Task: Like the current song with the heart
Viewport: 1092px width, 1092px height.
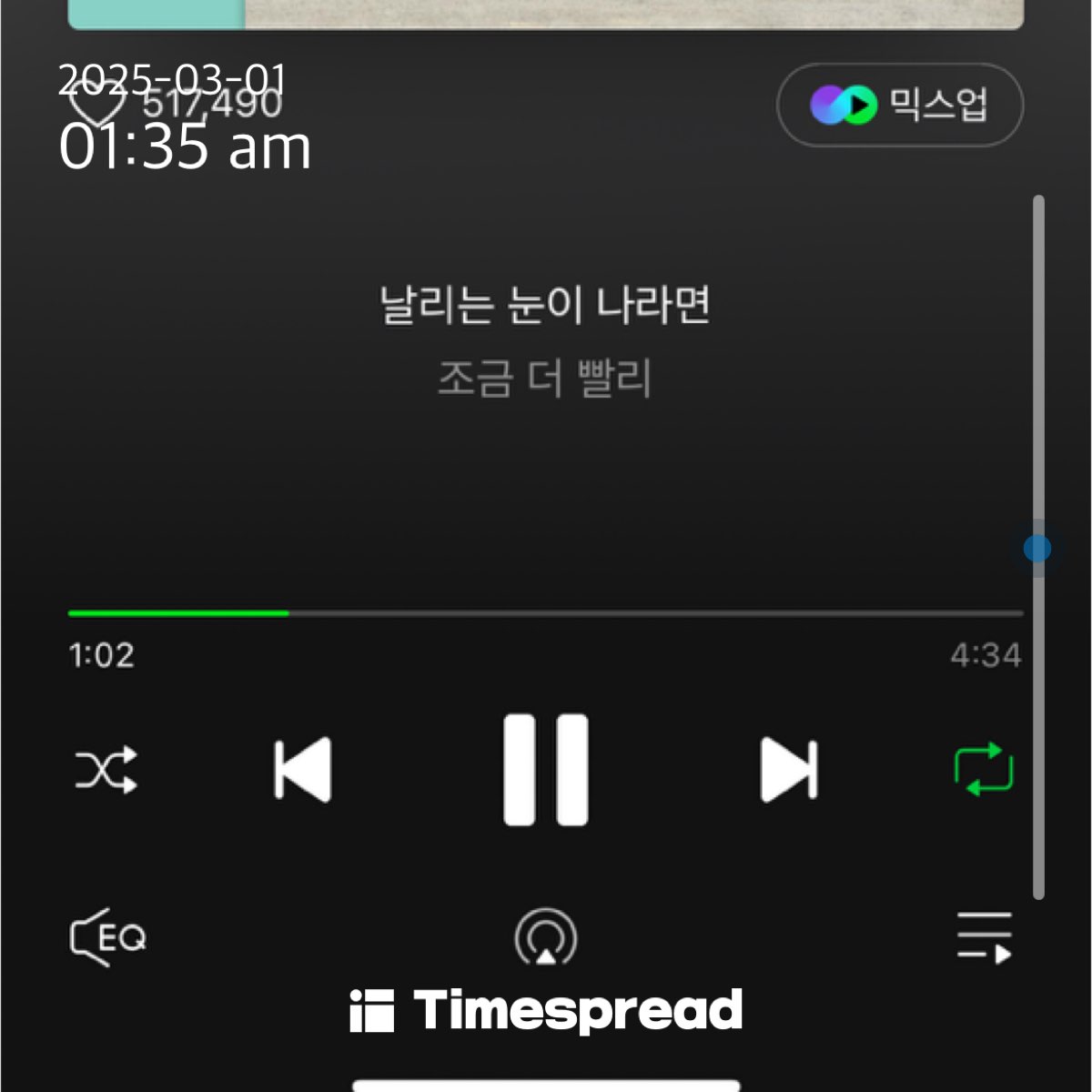Action: (96, 103)
